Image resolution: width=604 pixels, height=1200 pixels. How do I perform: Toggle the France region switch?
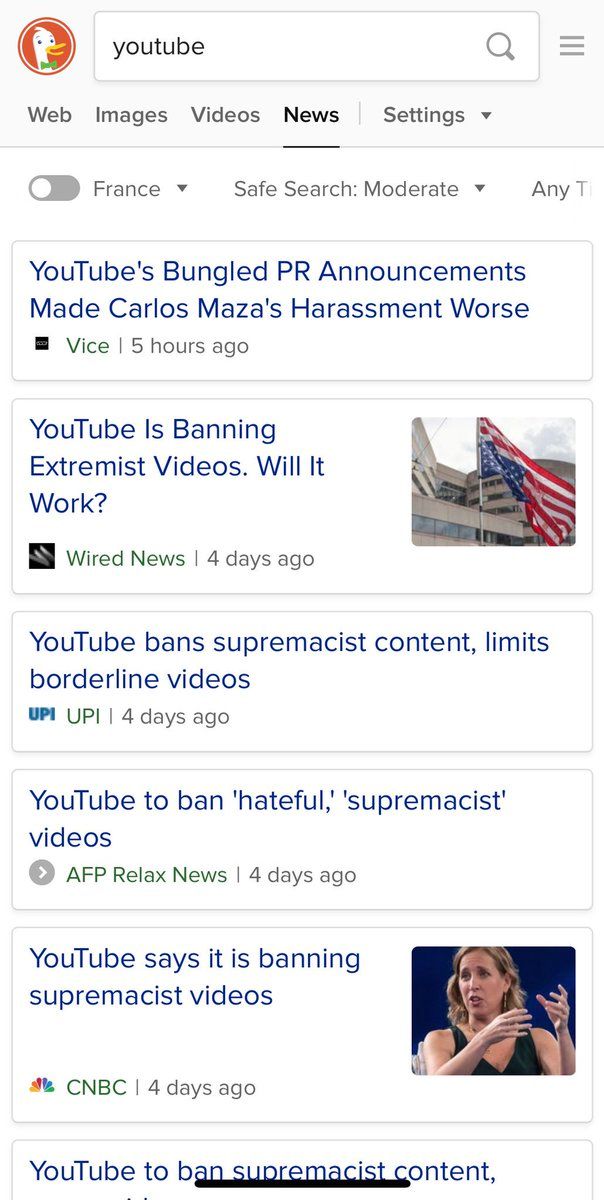click(54, 189)
